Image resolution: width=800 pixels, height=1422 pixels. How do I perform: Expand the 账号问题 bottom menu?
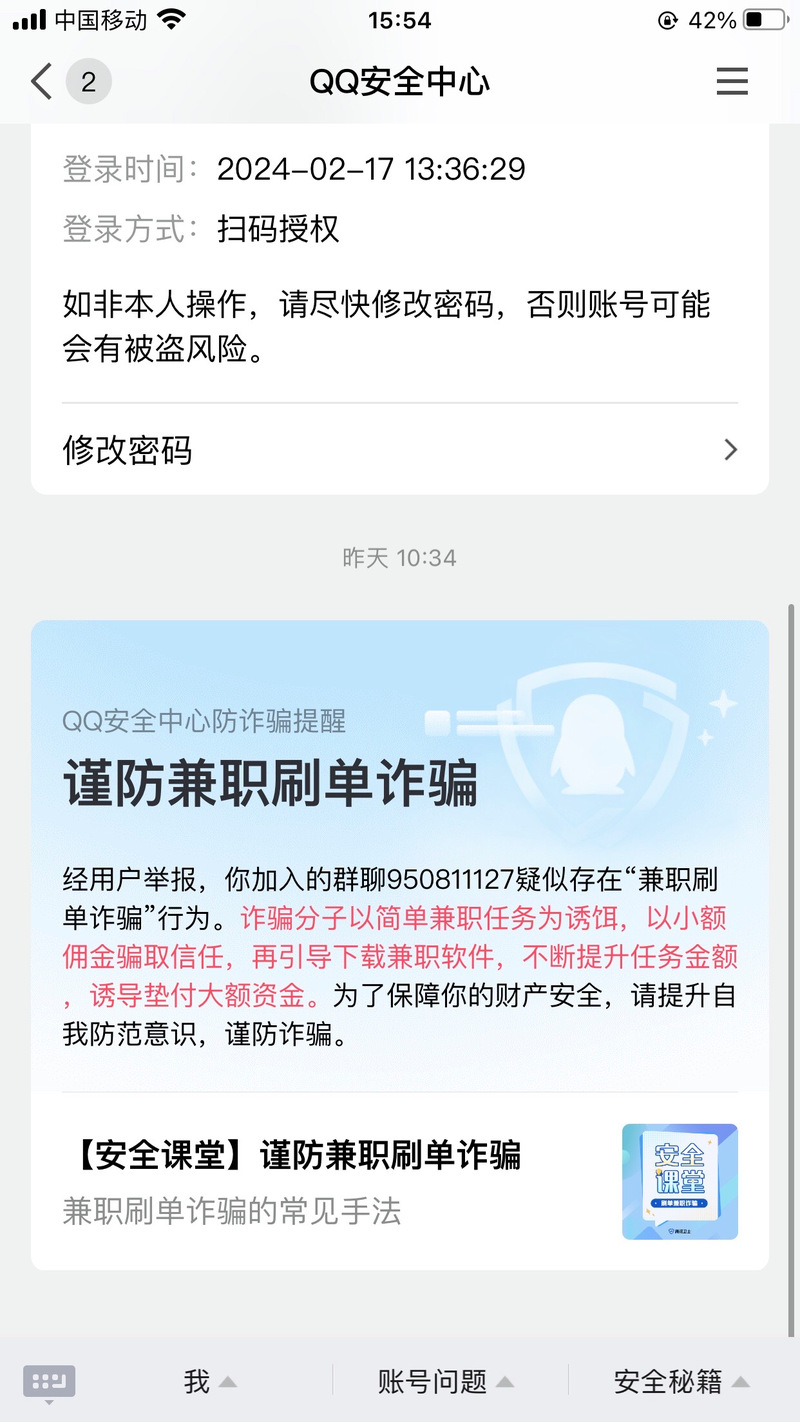tap(445, 1382)
